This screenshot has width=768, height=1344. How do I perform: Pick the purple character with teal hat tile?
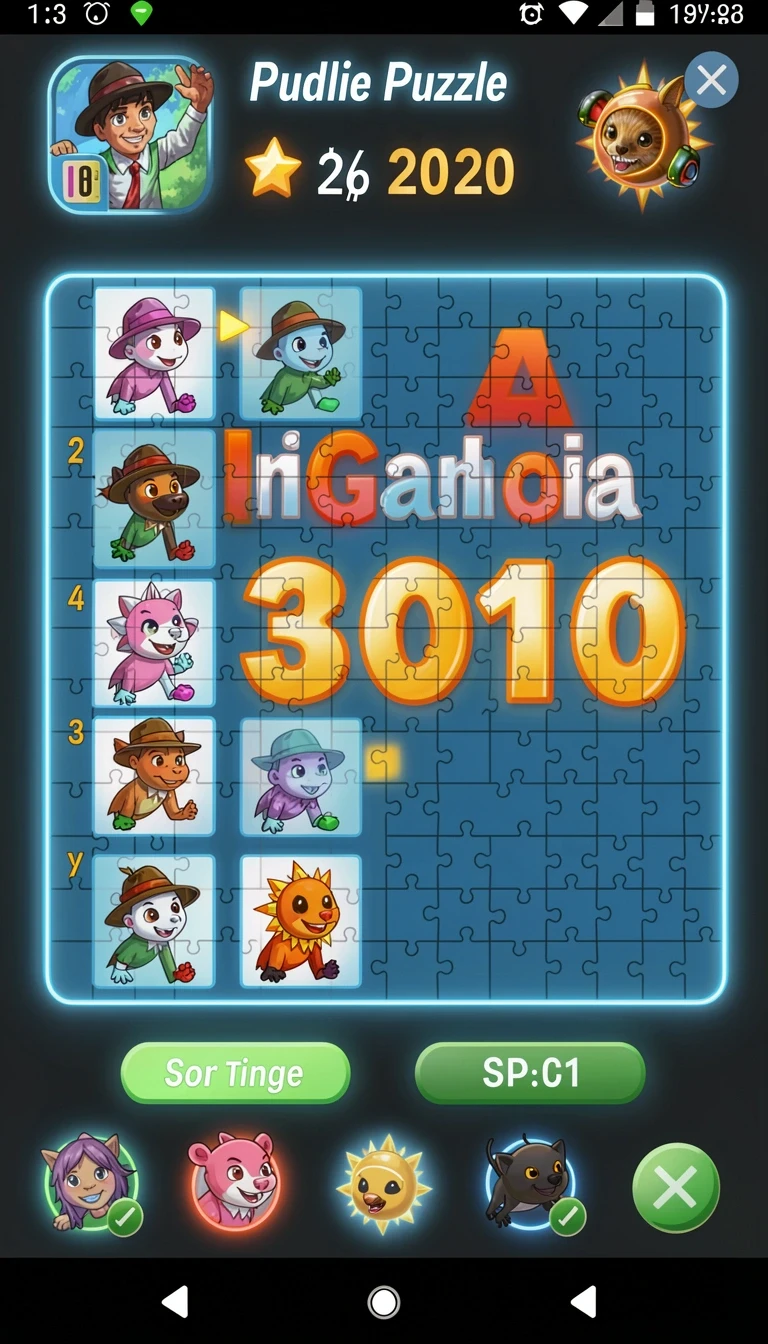(301, 777)
